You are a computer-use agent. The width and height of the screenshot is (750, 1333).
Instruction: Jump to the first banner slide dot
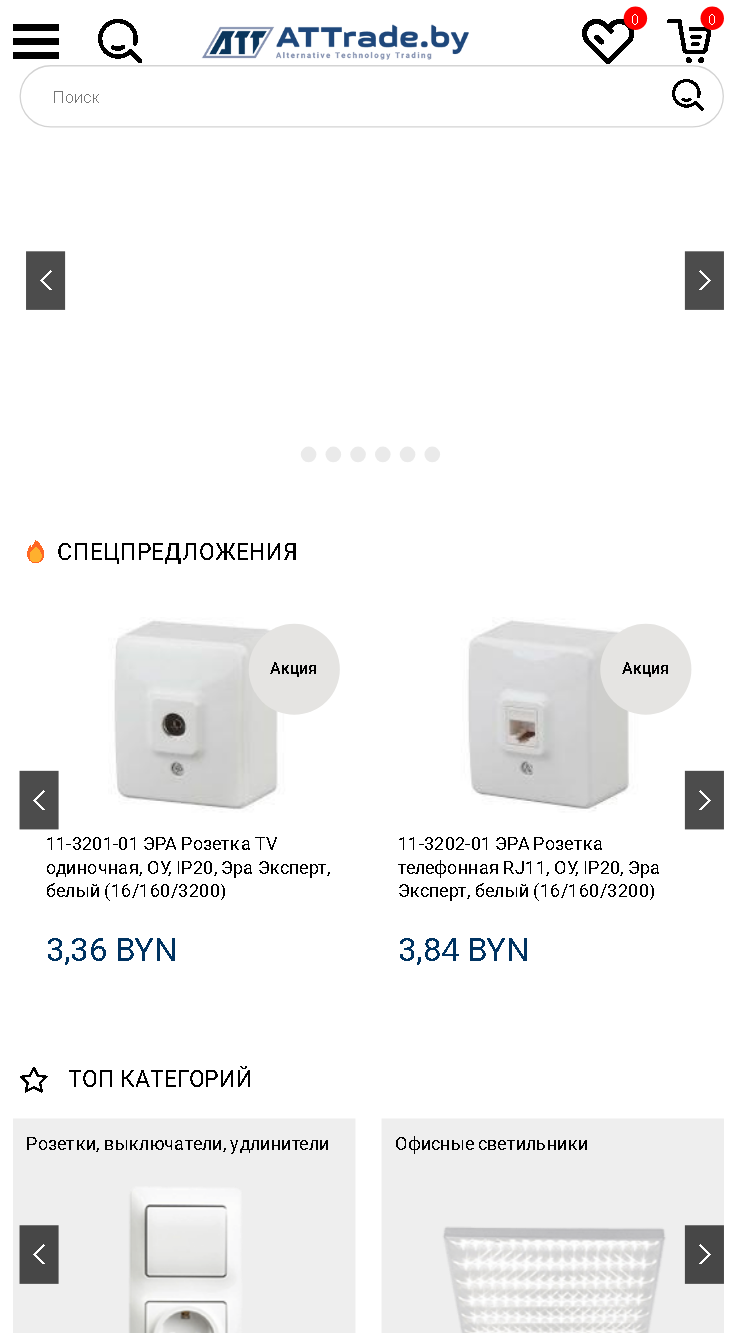click(309, 454)
